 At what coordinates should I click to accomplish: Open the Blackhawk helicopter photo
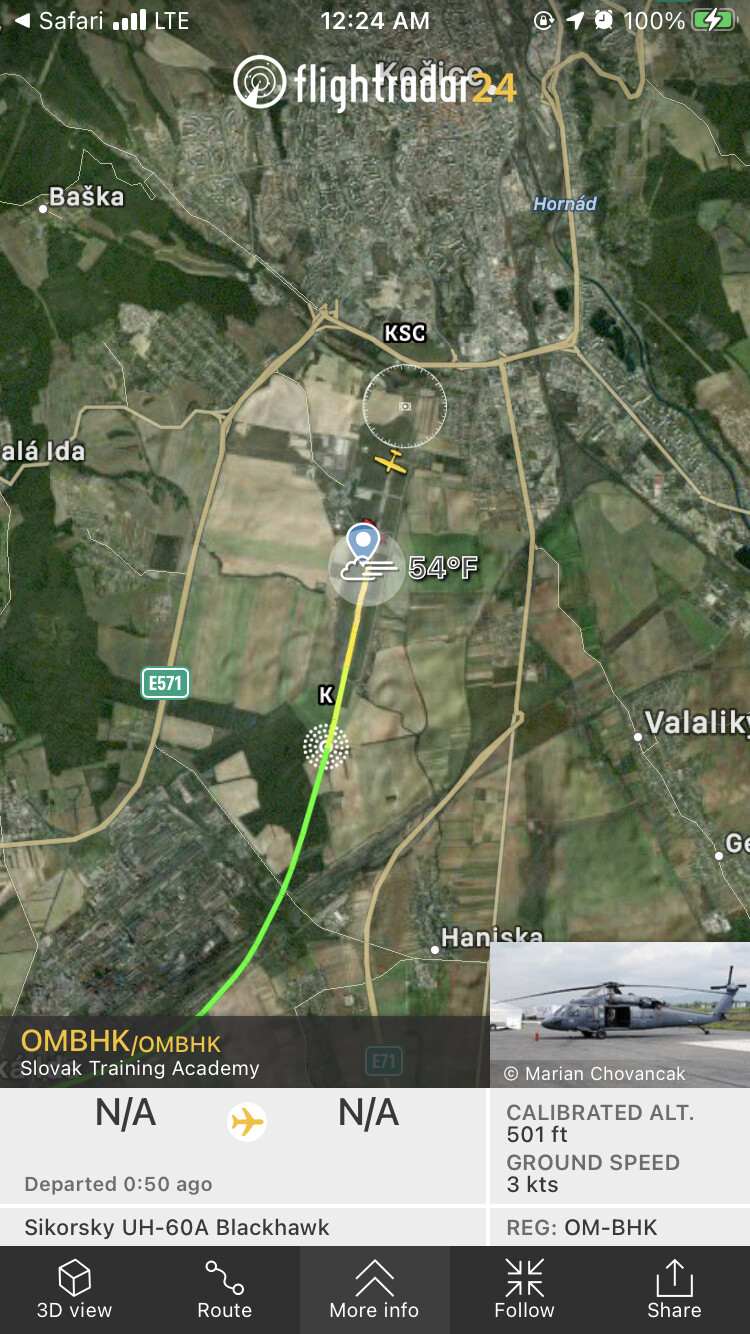(x=619, y=1013)
